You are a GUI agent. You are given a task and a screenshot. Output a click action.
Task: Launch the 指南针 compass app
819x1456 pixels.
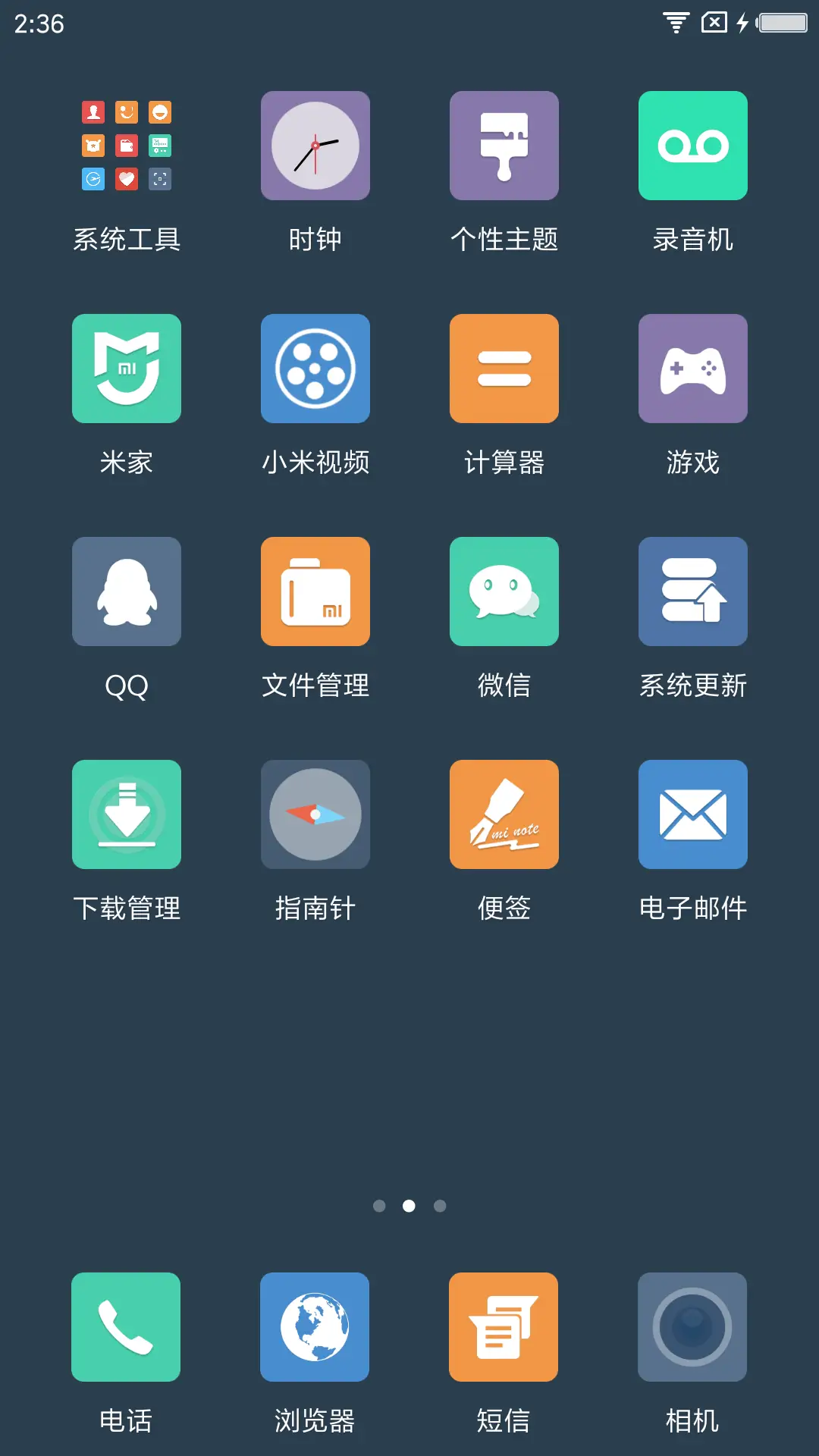click(x=315, y=814)
